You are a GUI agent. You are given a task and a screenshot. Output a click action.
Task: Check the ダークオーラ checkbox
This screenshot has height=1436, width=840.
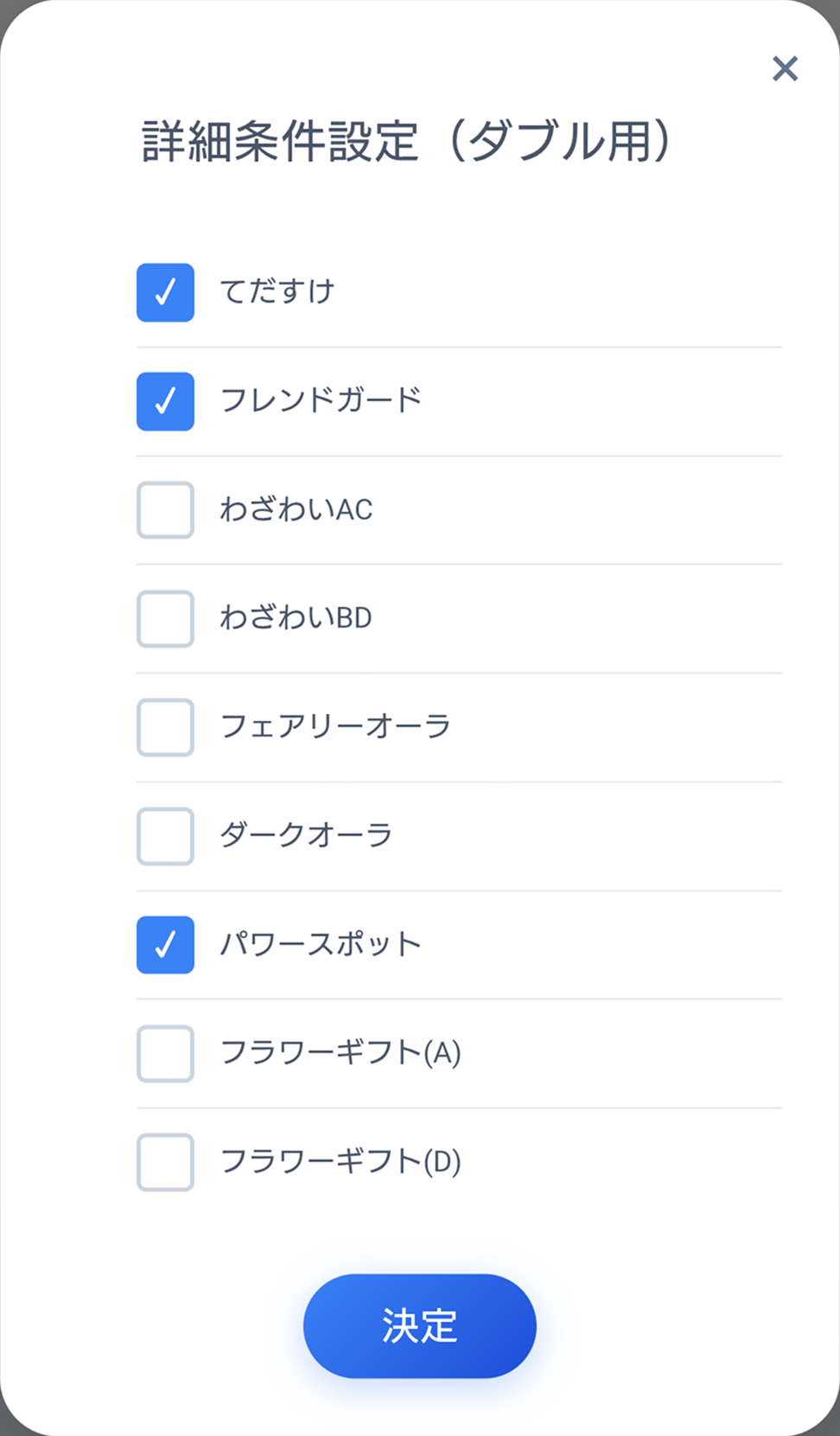(x=165, y=836)
